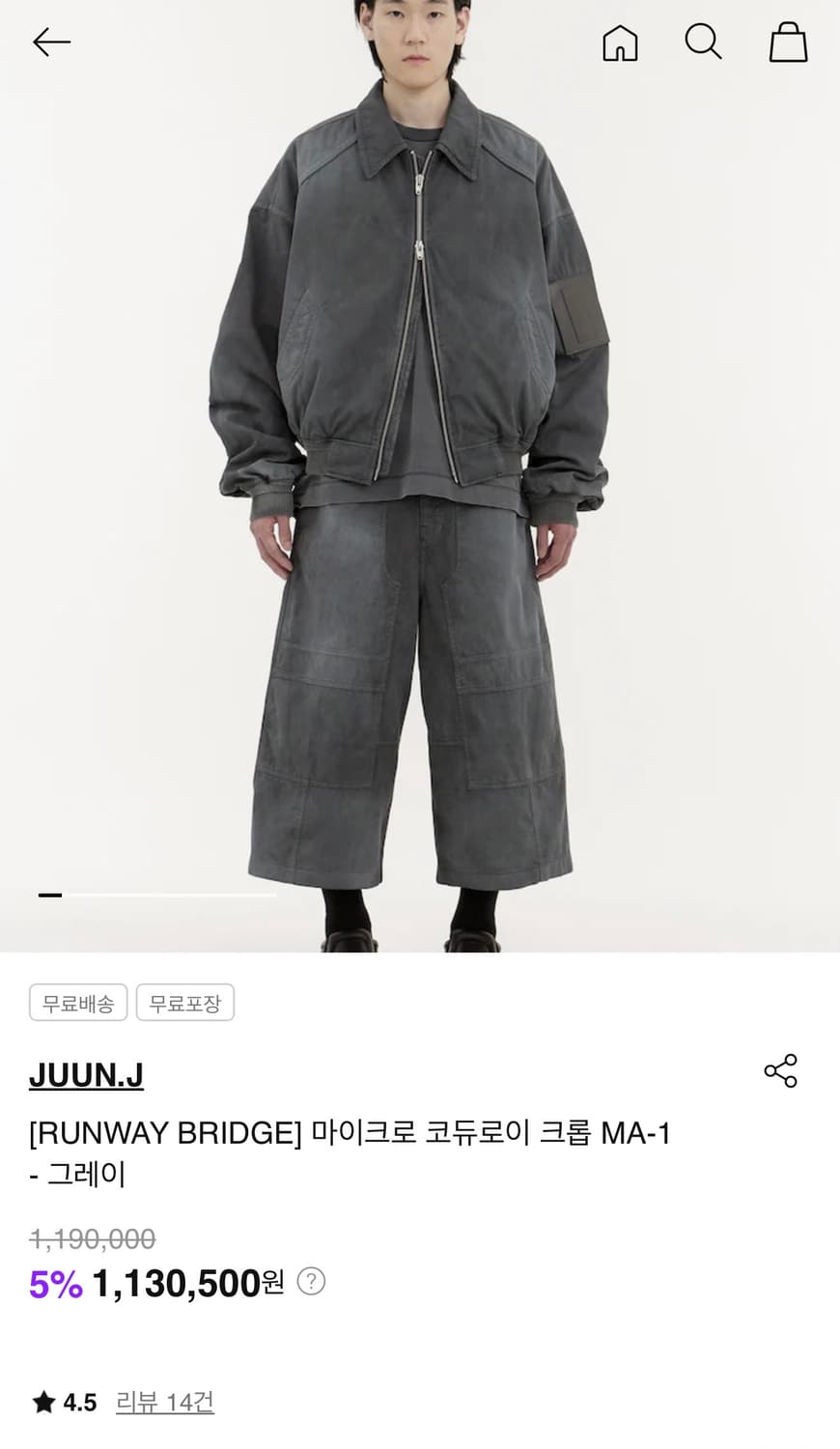Screen dimensions: 840x1449
Task: Tap the strikethrough original price 1,190,000
Action: click(x=92, y=1238)
